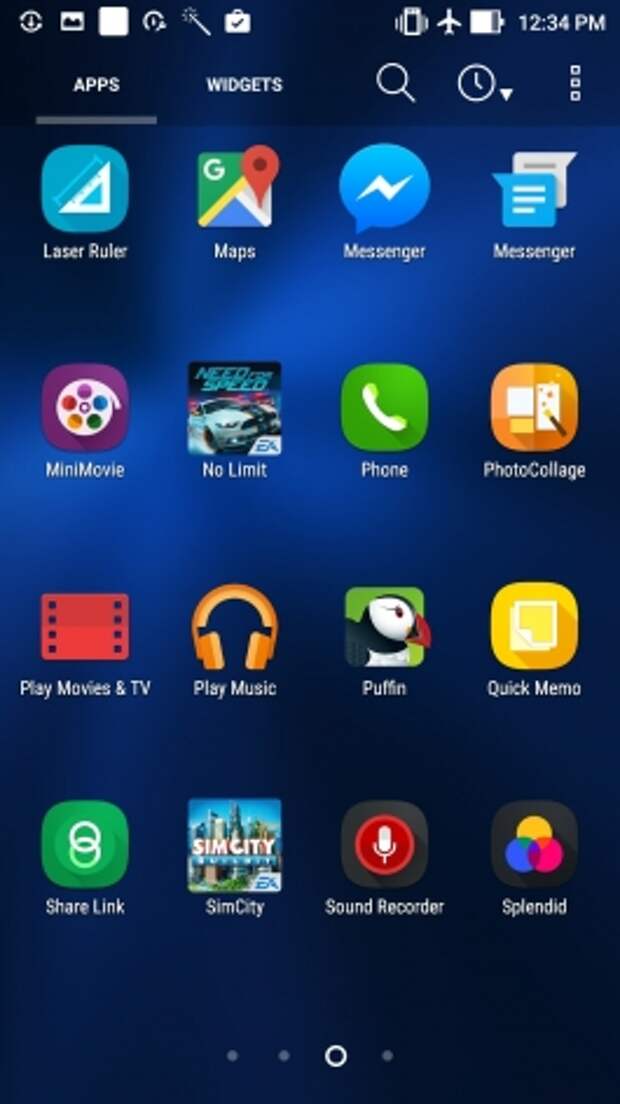Launch Play Music
The width and height of the screenshot is (620, 1104).
[x=235, y=627]
